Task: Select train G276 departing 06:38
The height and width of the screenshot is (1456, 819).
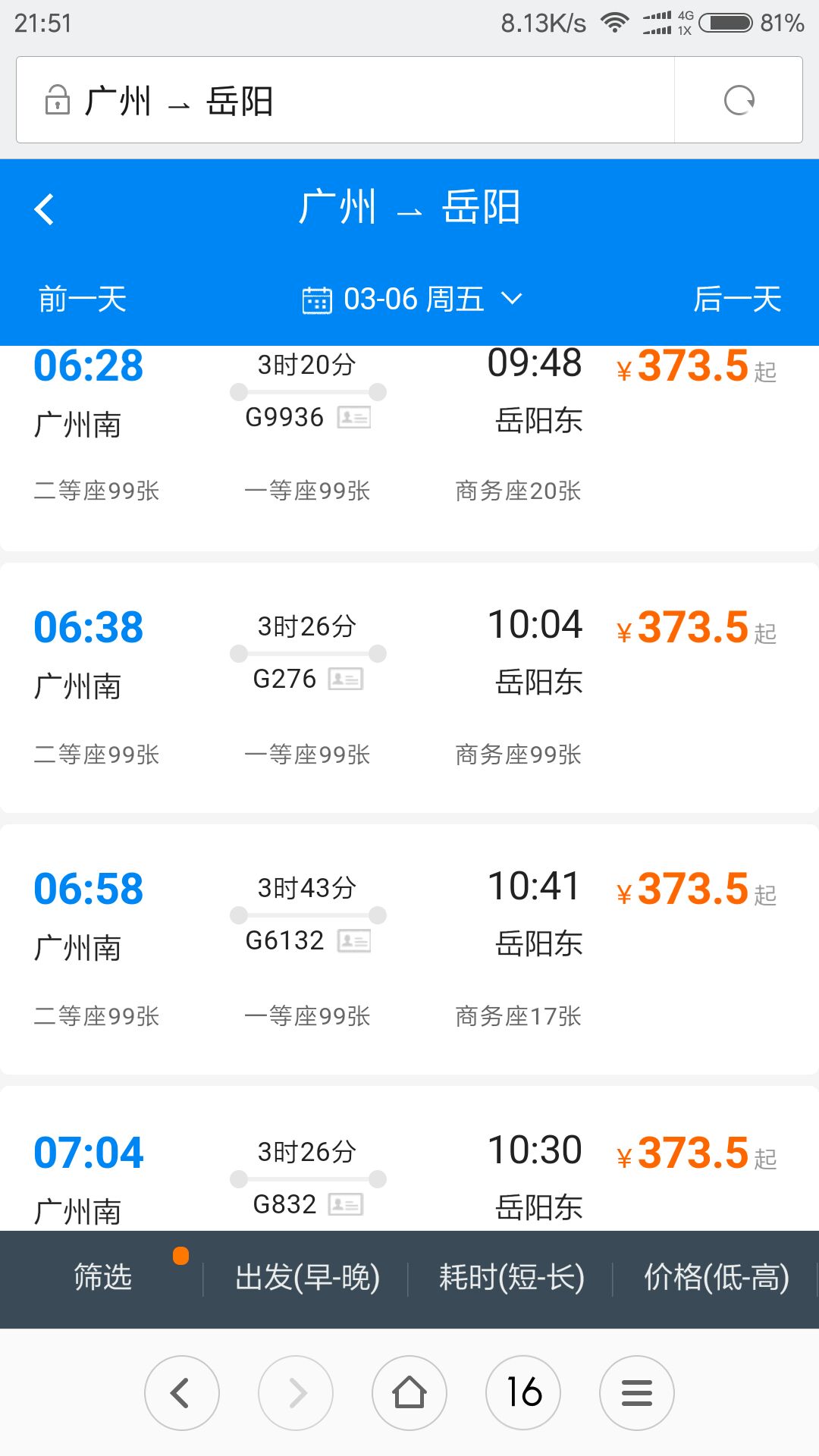Action: tap(409, 688)
